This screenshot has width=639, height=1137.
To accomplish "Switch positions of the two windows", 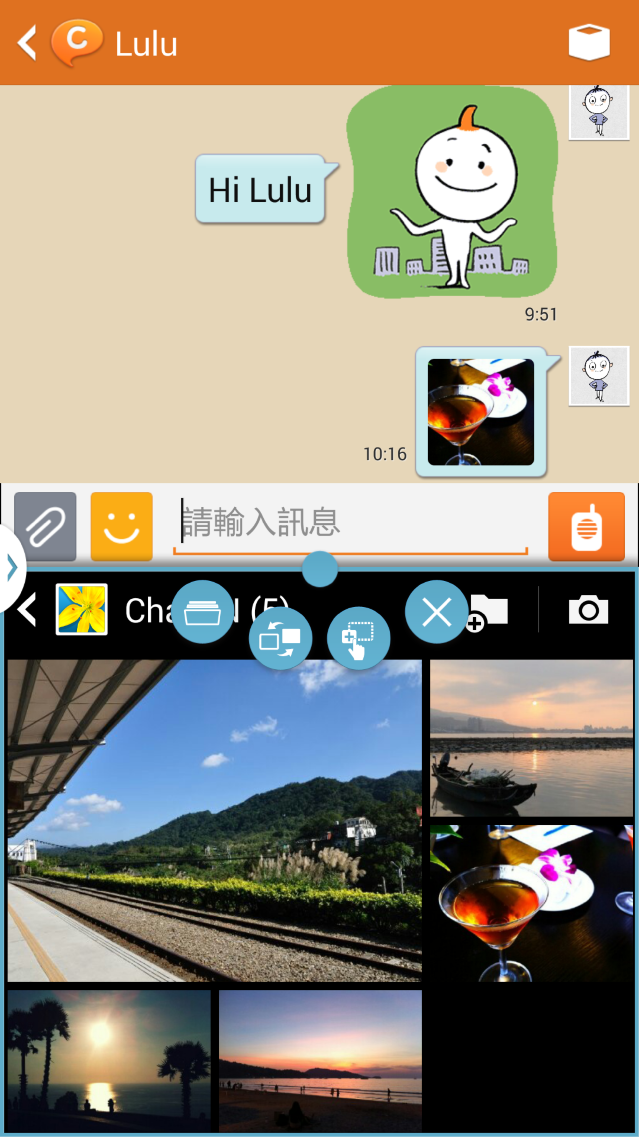I will (x=280, y=638).
